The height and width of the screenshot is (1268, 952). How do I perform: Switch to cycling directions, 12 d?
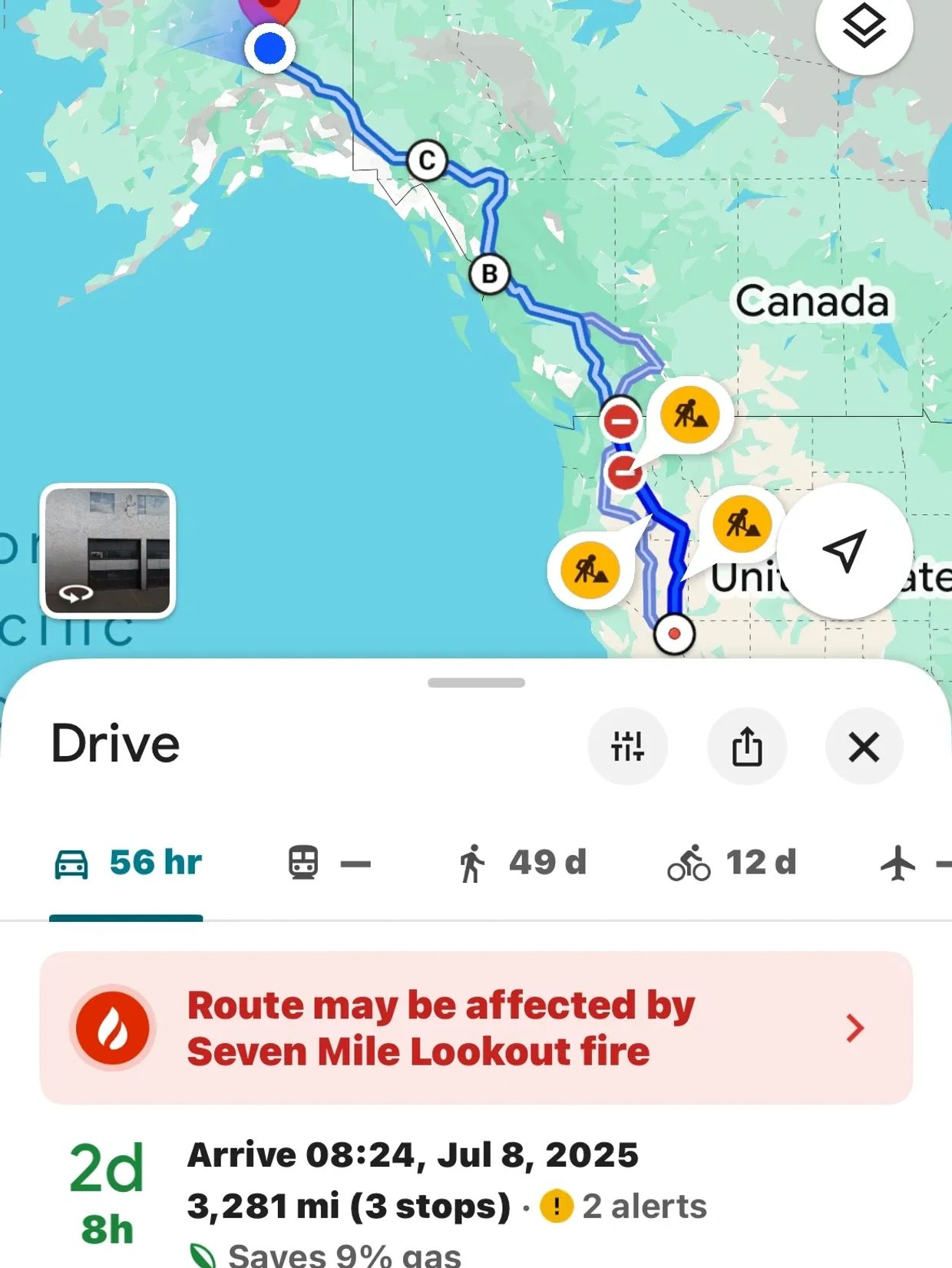tap(732, 863)
